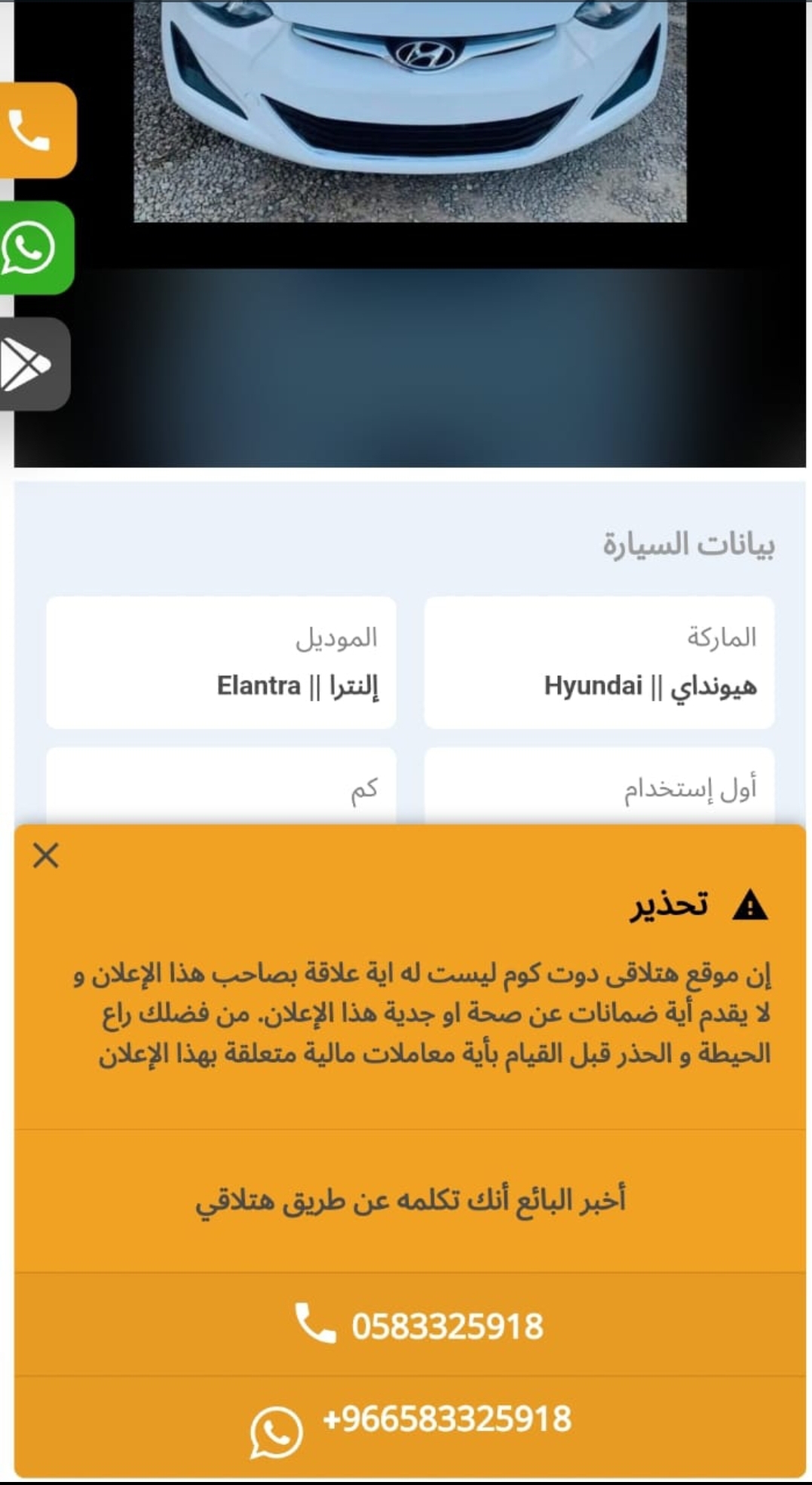Call the seller at 0583325918
Screen dimensions: 812x1485
point(410,1325)
